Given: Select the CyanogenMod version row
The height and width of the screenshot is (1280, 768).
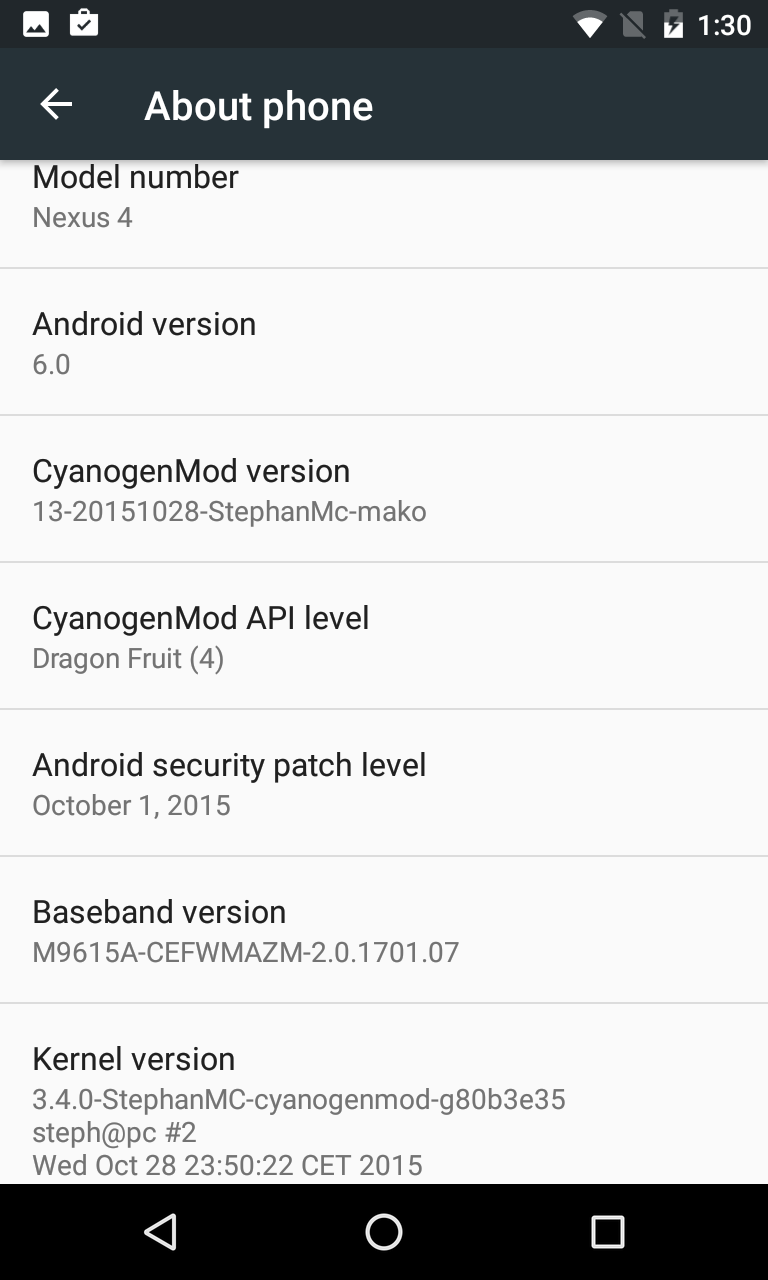Looking at the screenshot, I should click(384, 489).
